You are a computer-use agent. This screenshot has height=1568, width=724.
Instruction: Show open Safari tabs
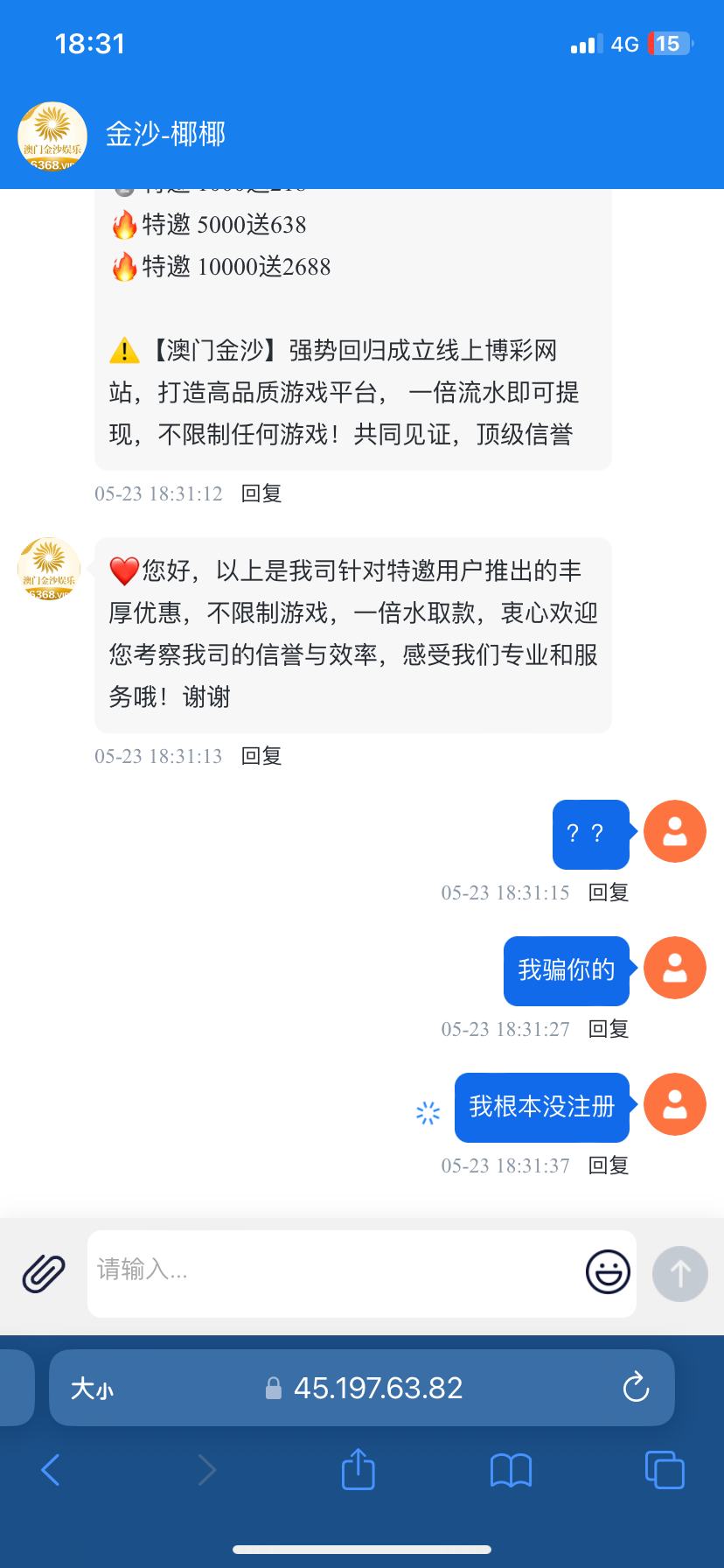tap(665, 1470)
